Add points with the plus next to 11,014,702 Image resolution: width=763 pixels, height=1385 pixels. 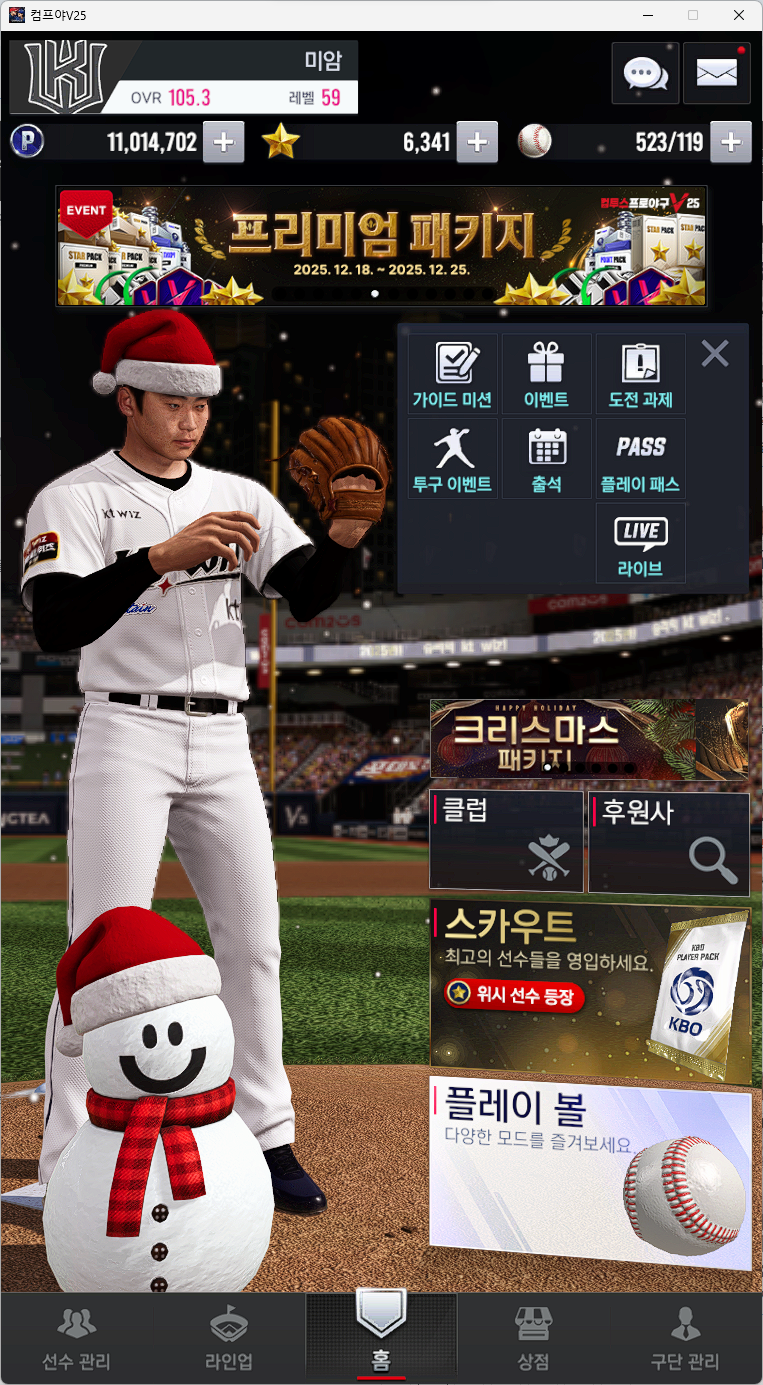(x=223, y=143)
